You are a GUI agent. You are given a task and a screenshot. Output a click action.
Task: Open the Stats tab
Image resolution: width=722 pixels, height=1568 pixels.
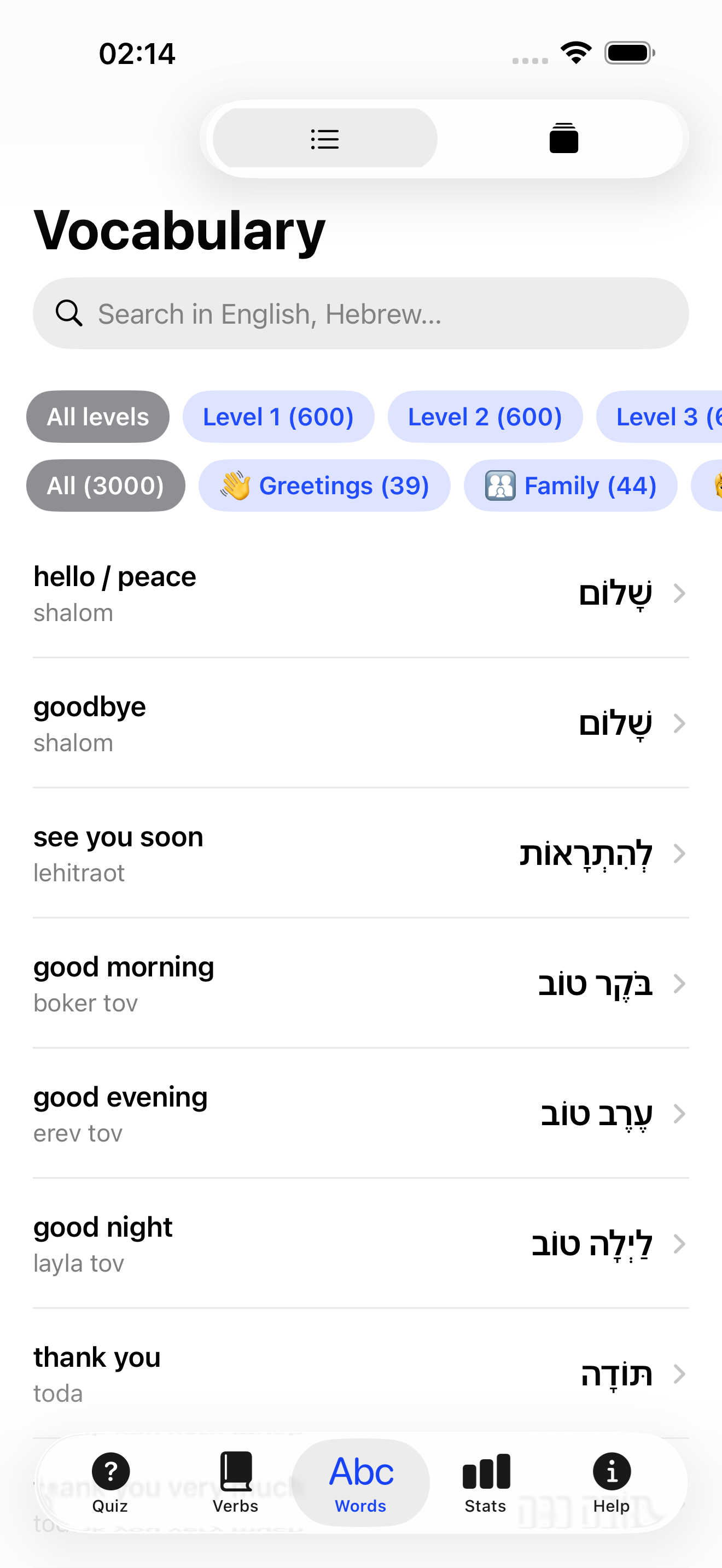[486, 1483]
